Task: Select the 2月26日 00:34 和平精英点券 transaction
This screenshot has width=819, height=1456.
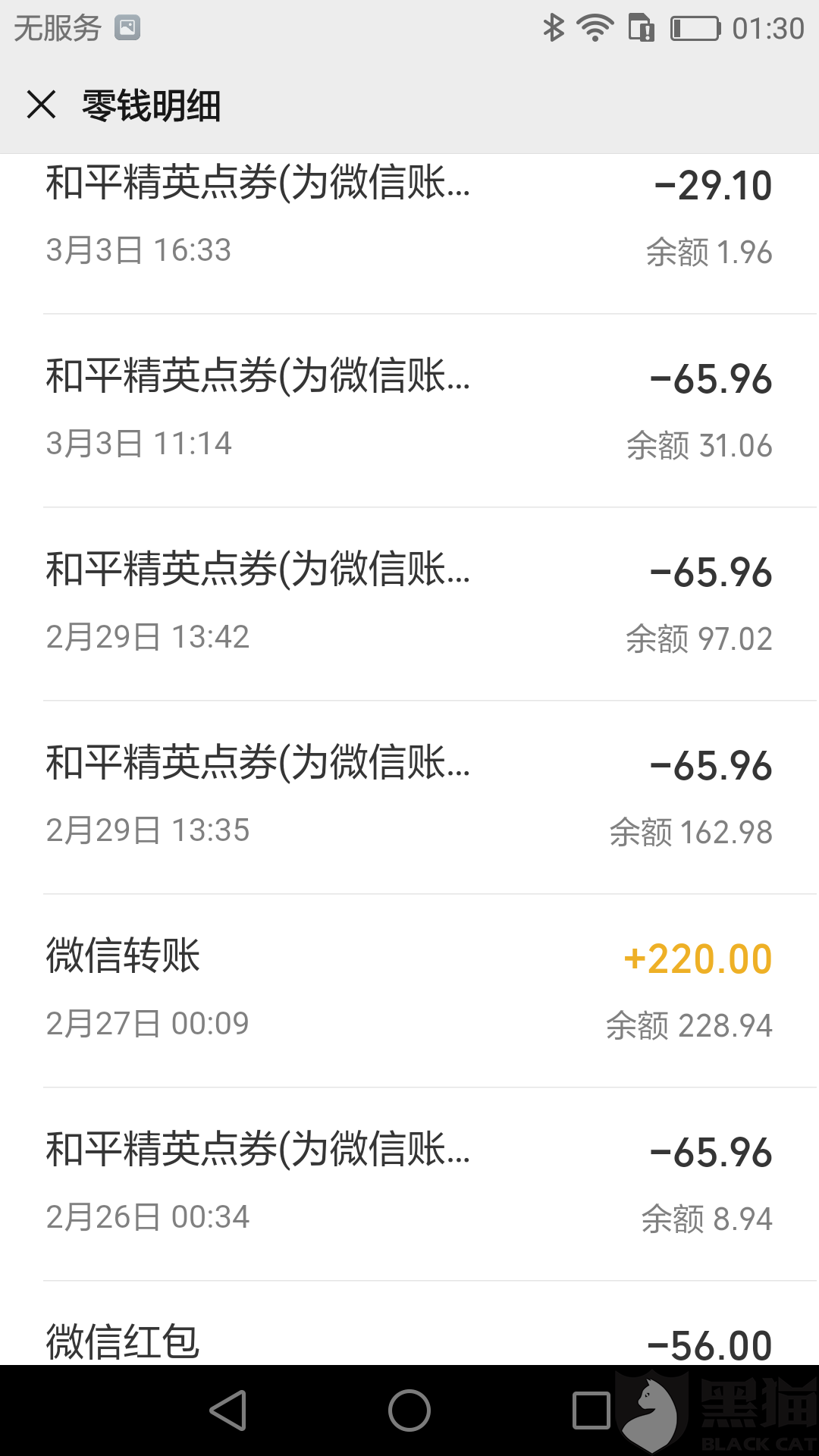Action: pos(409,1183)
